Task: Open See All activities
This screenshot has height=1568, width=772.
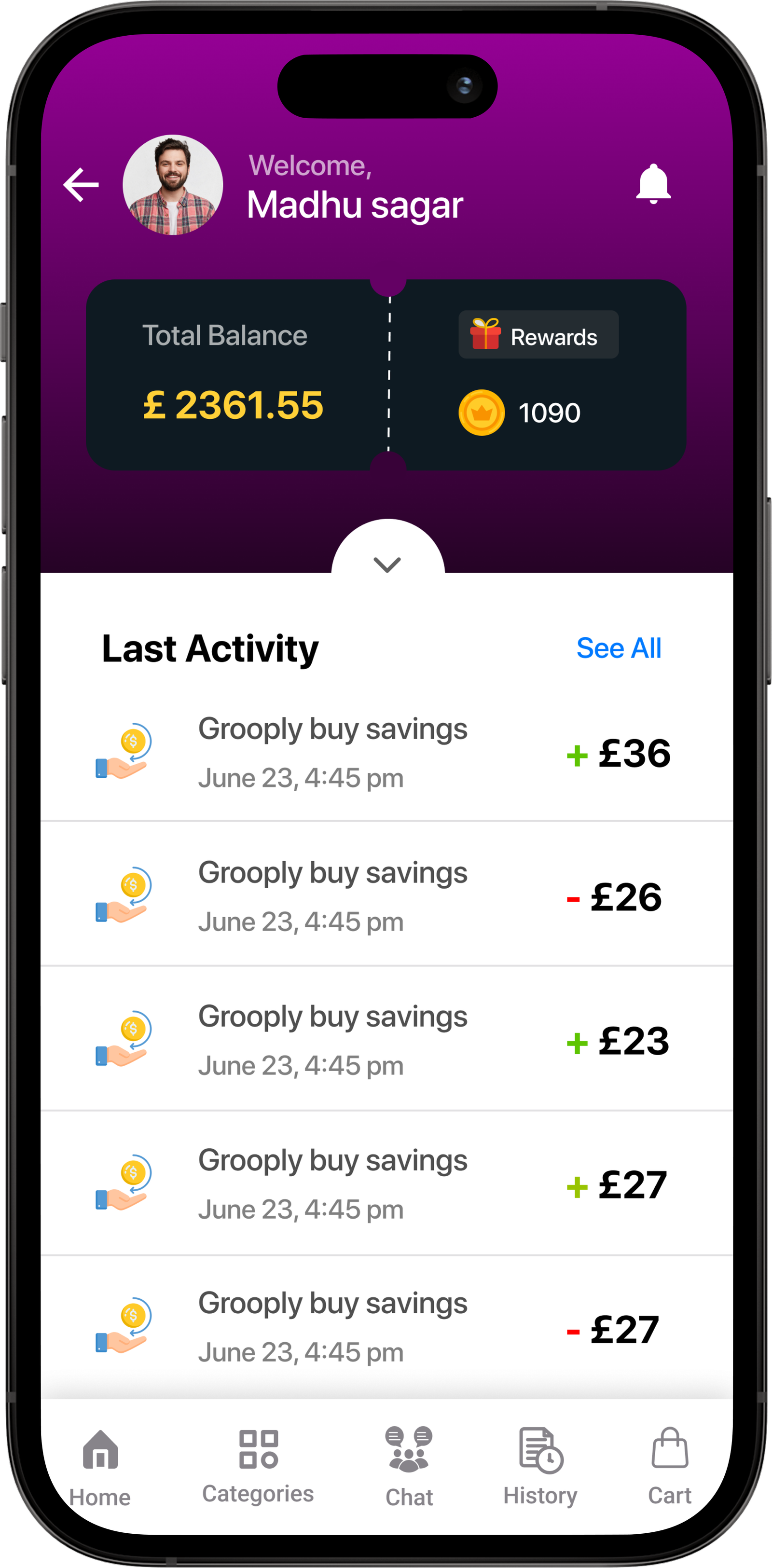Action: tap(619, 648)
